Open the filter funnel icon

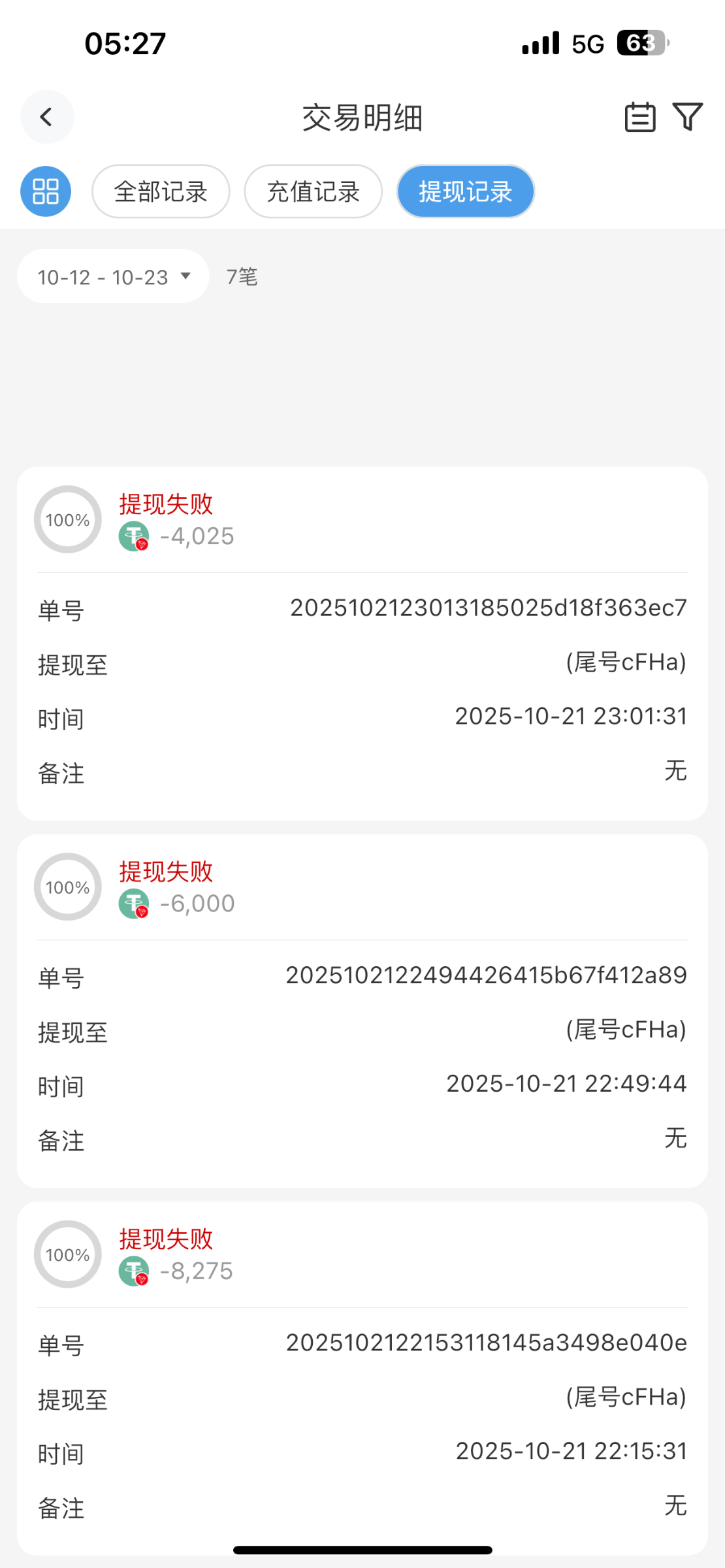click(686, 118)
